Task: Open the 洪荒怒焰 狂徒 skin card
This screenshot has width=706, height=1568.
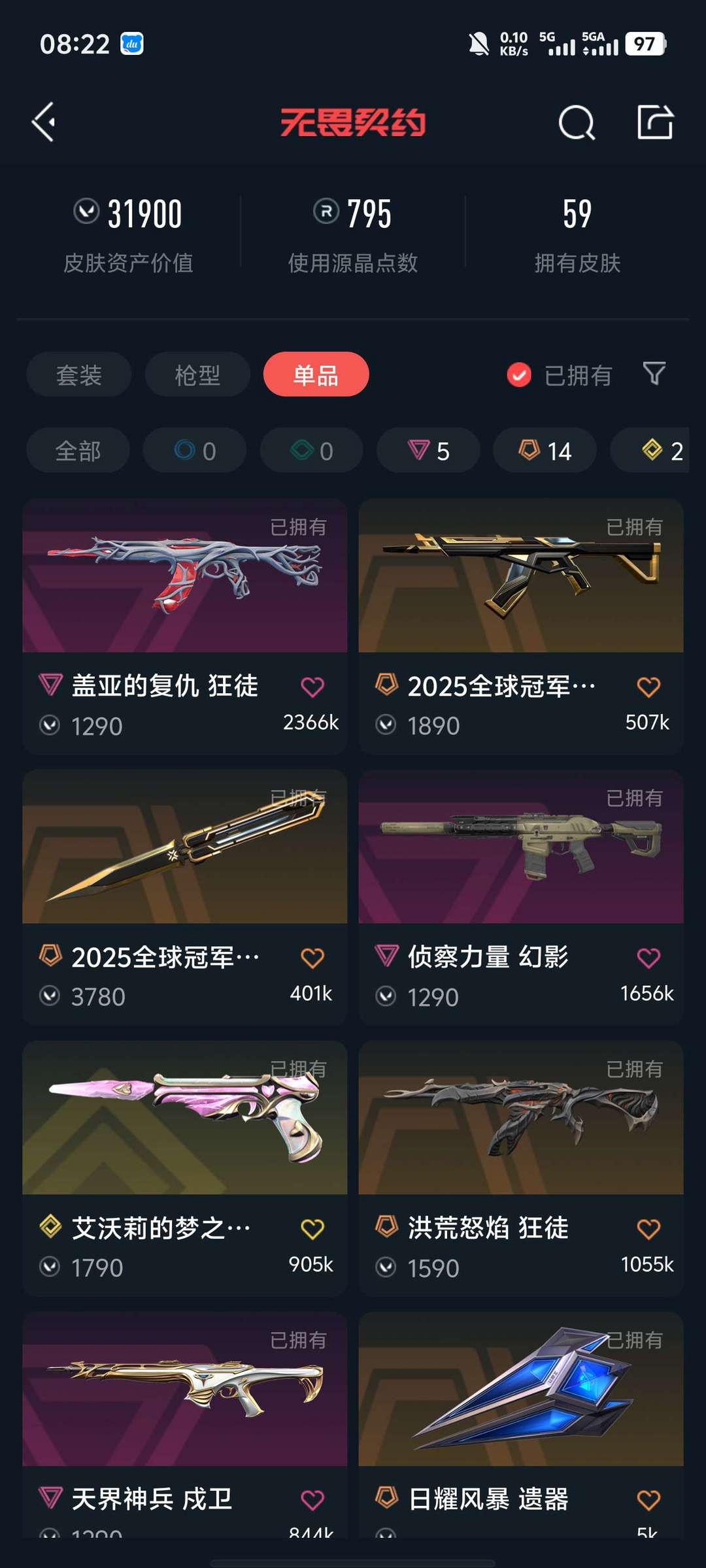Action: (521, 1169)
